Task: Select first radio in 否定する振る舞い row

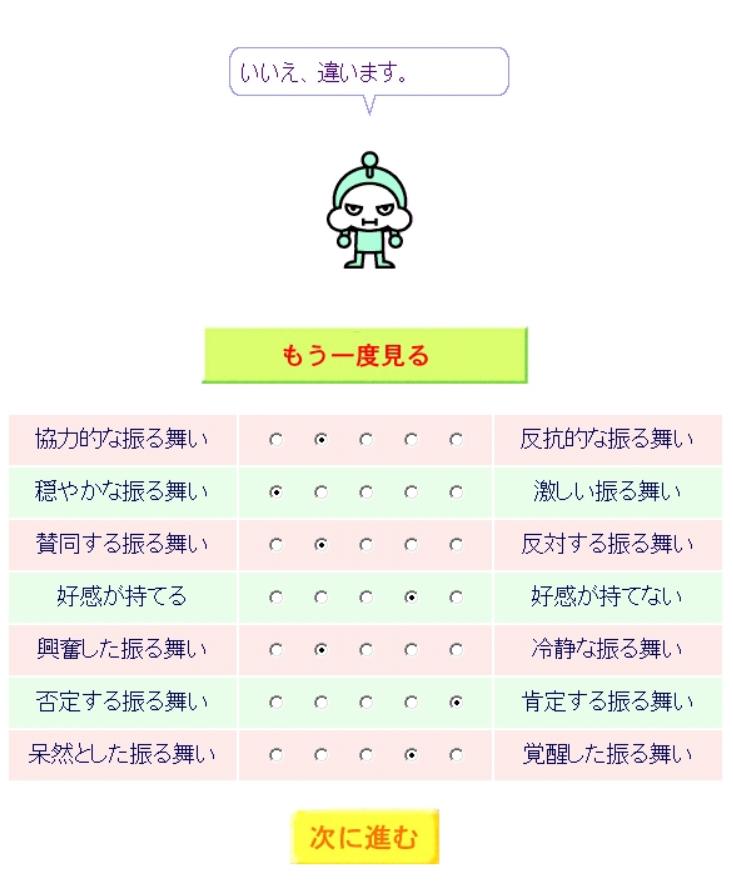Action: click(276, 702)
